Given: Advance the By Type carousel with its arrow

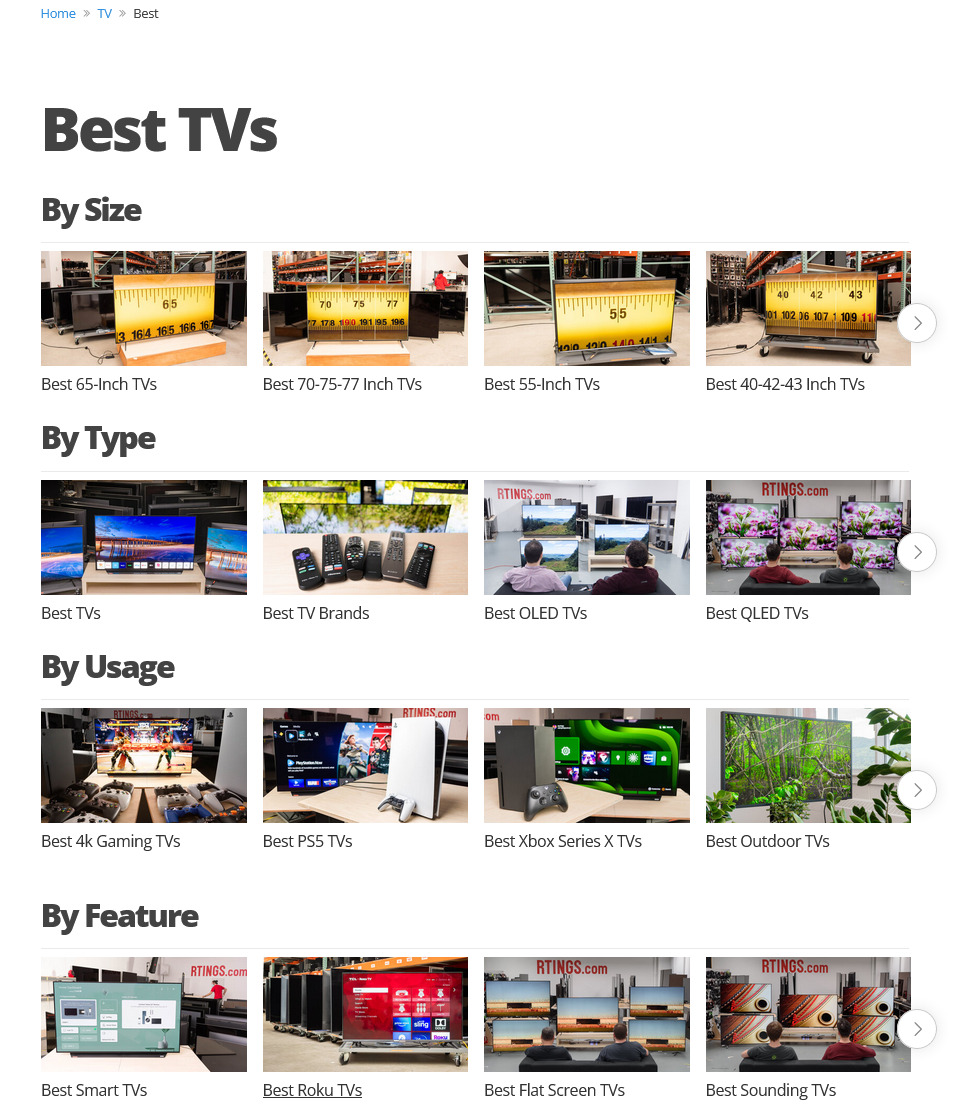Looking at the screenshot, I should tap(916, 551).
